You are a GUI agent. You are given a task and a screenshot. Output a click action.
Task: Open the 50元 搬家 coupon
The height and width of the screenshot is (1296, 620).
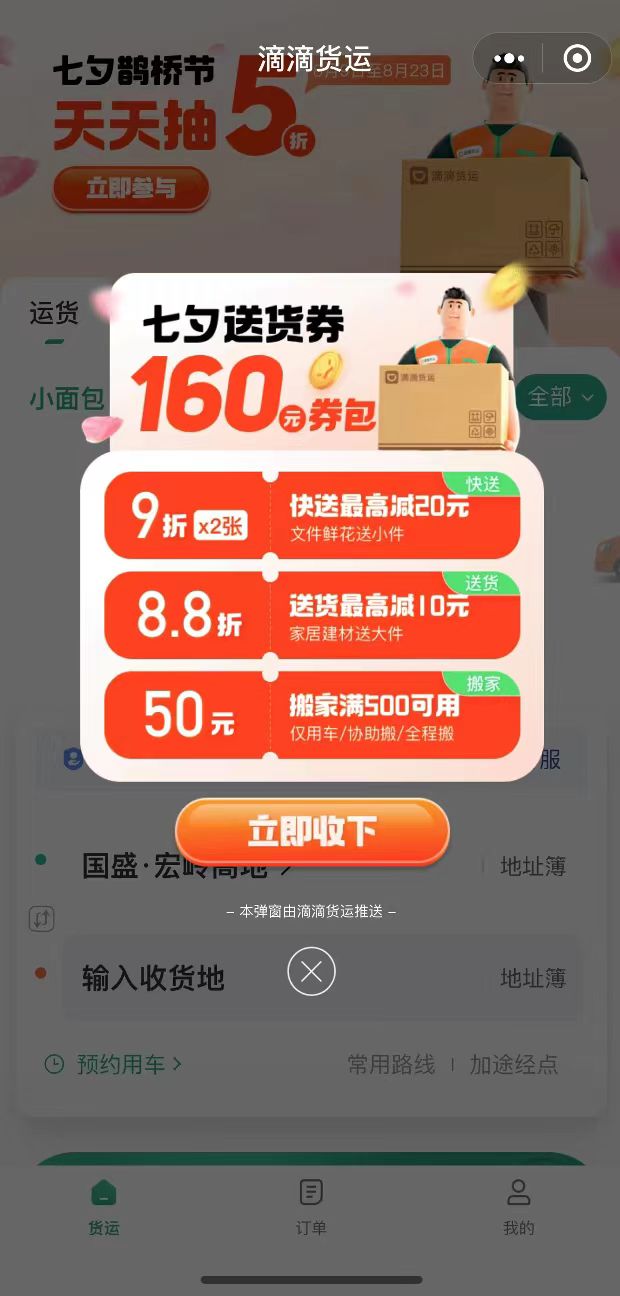[x=312, y=714]
